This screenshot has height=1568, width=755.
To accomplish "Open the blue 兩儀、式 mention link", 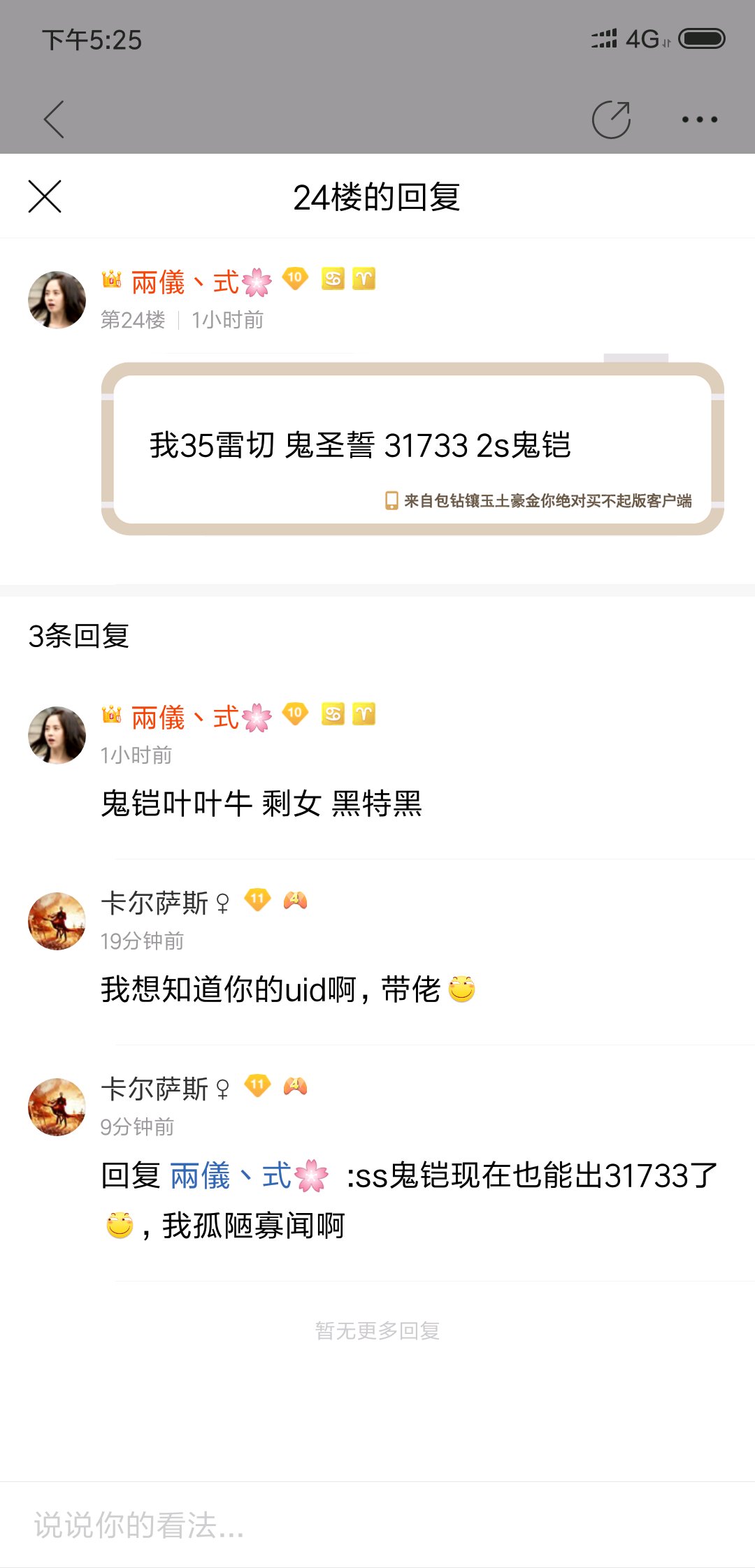I will click(x=249, y=1175).
